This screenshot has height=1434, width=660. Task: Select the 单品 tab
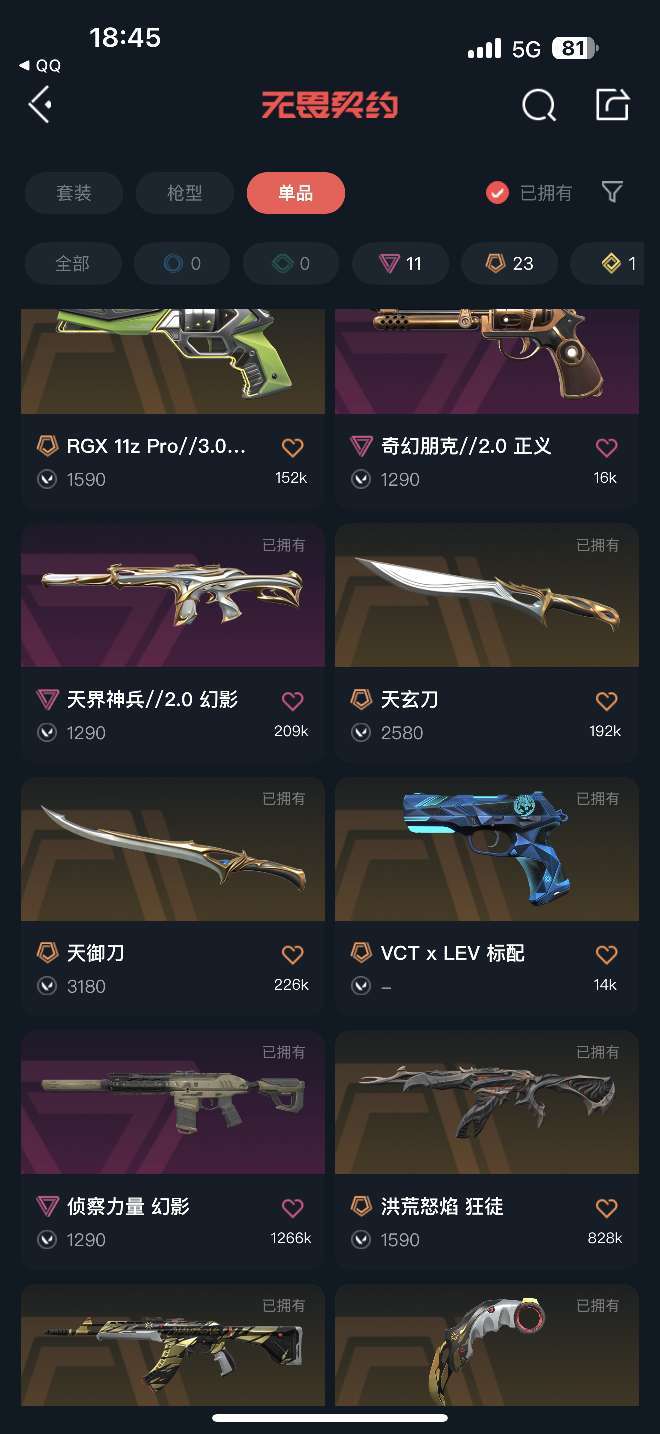pyautogui.click(x=296, y=193)
